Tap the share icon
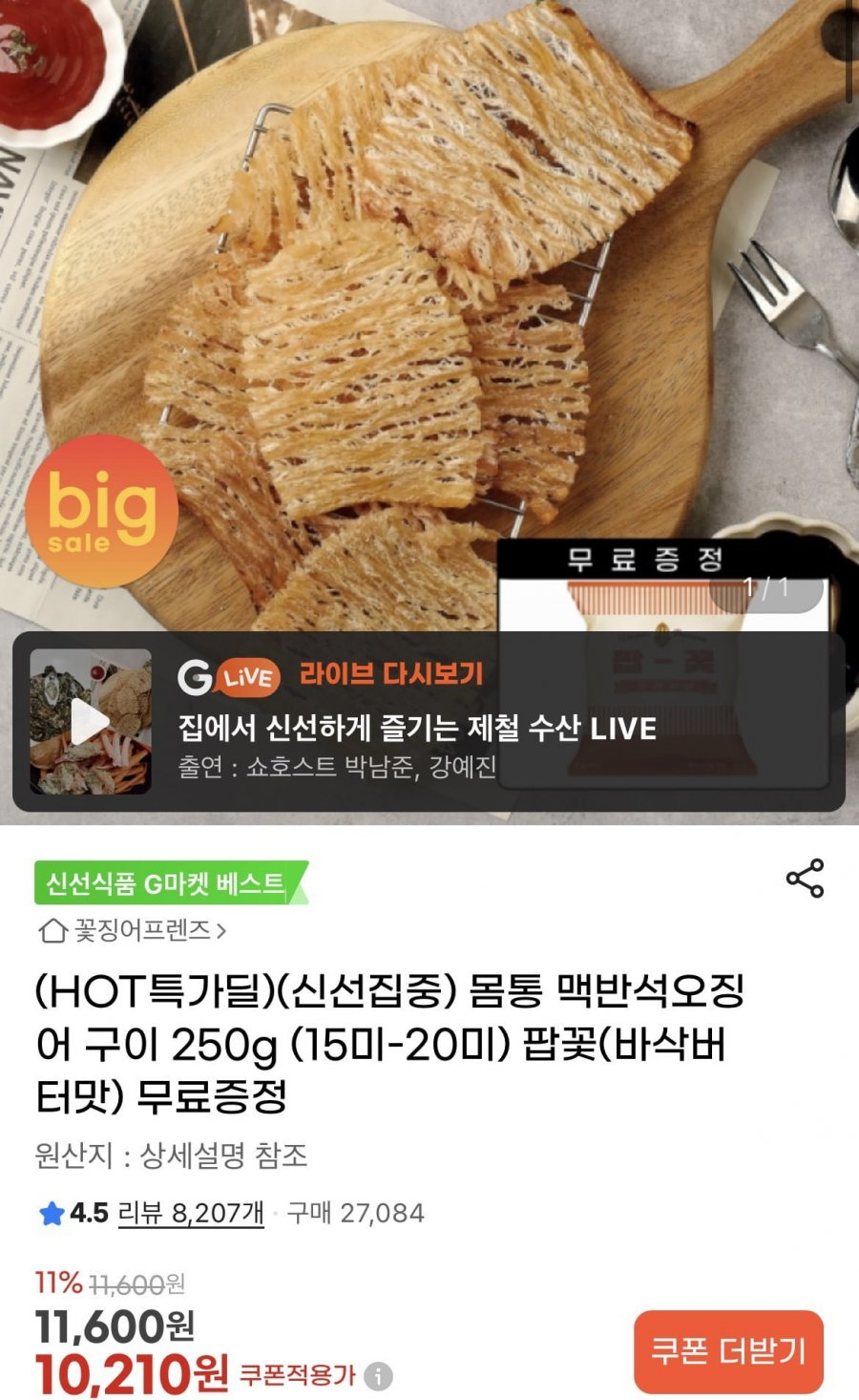Image resolution: width=859 pixels, height=1400 pixels. [x=804, y=880]
